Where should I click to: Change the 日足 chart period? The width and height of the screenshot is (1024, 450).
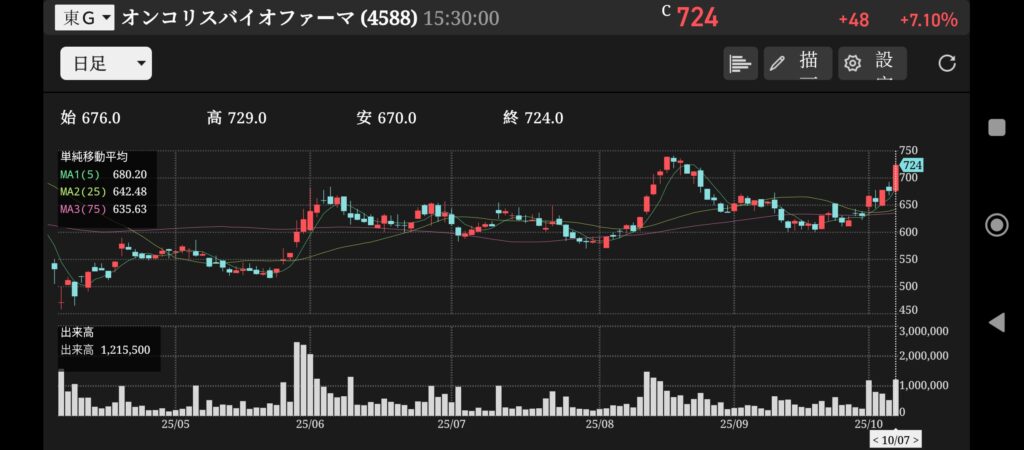tap(106, 64)
